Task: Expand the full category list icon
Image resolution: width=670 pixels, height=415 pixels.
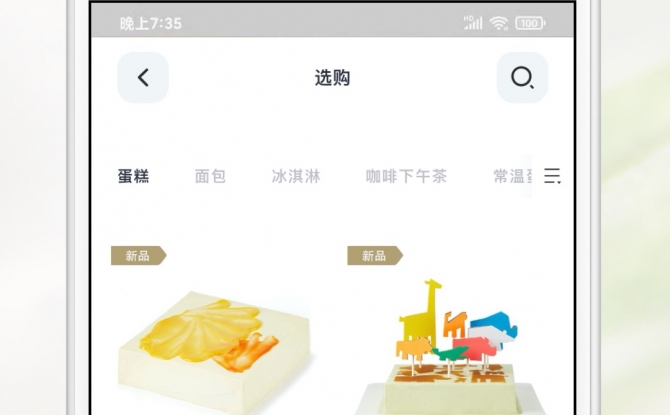Action: [x=552, y=176]
